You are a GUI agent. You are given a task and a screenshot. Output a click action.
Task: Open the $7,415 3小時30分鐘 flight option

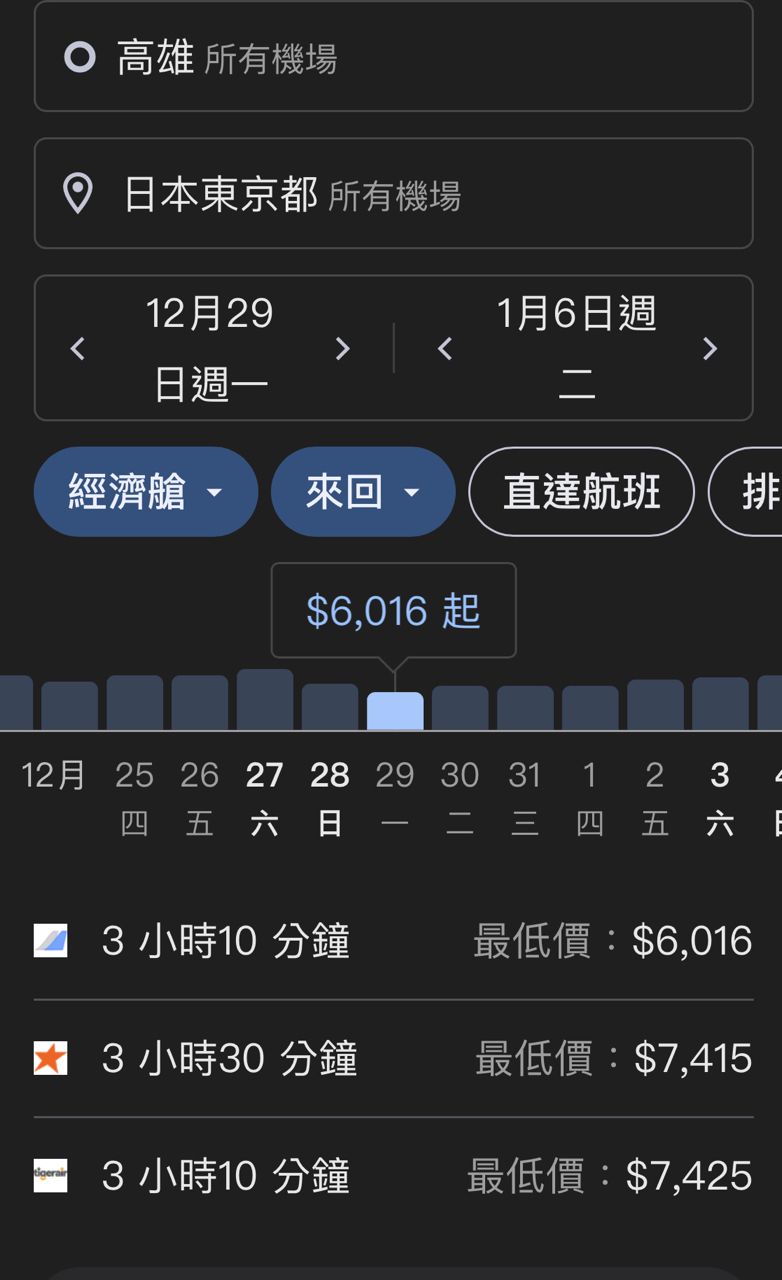[x=392, y=1058]
